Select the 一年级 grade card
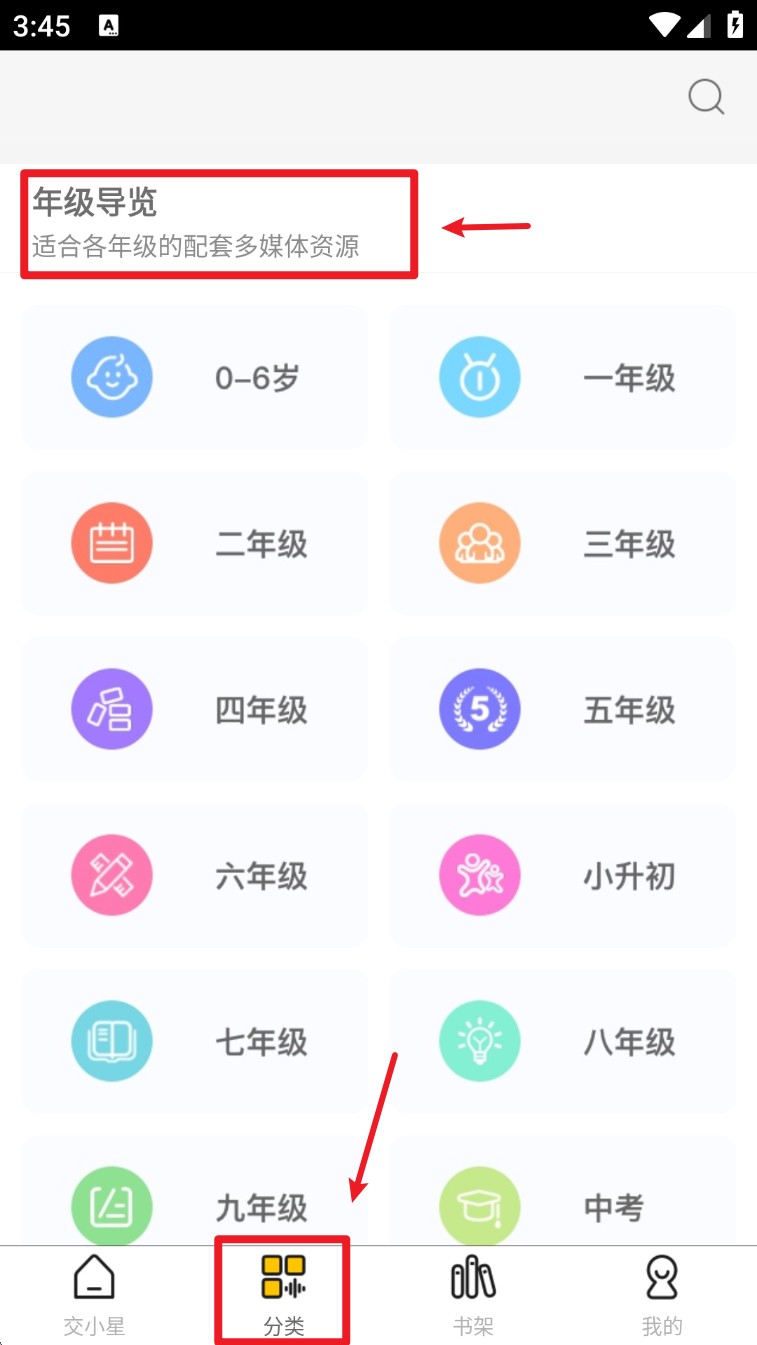Image resolution: width=757 pixels, height=1345 pixels. point(562,377)
